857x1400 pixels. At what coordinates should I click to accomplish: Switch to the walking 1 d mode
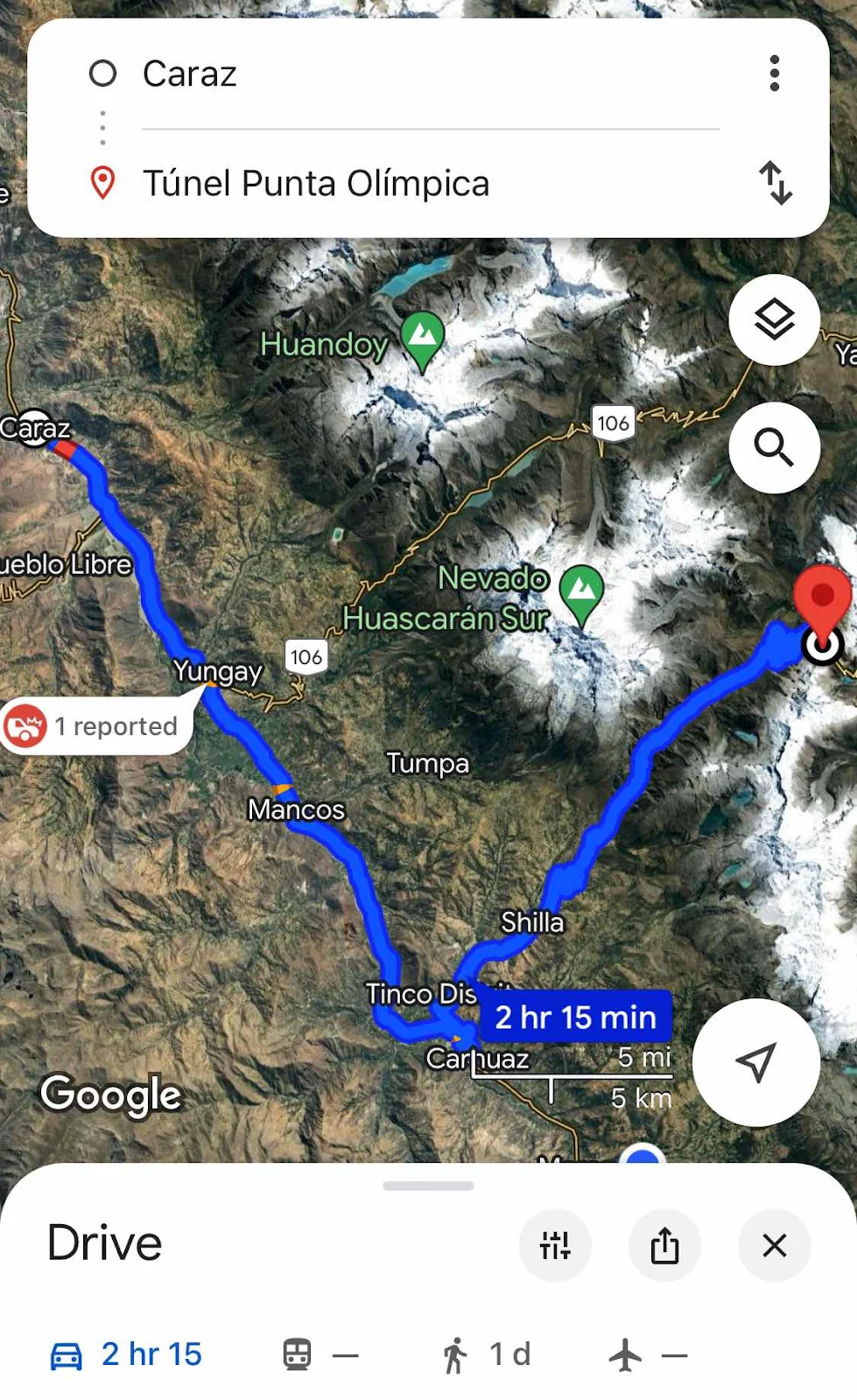pyautogui.click(x=487, y=1354)
